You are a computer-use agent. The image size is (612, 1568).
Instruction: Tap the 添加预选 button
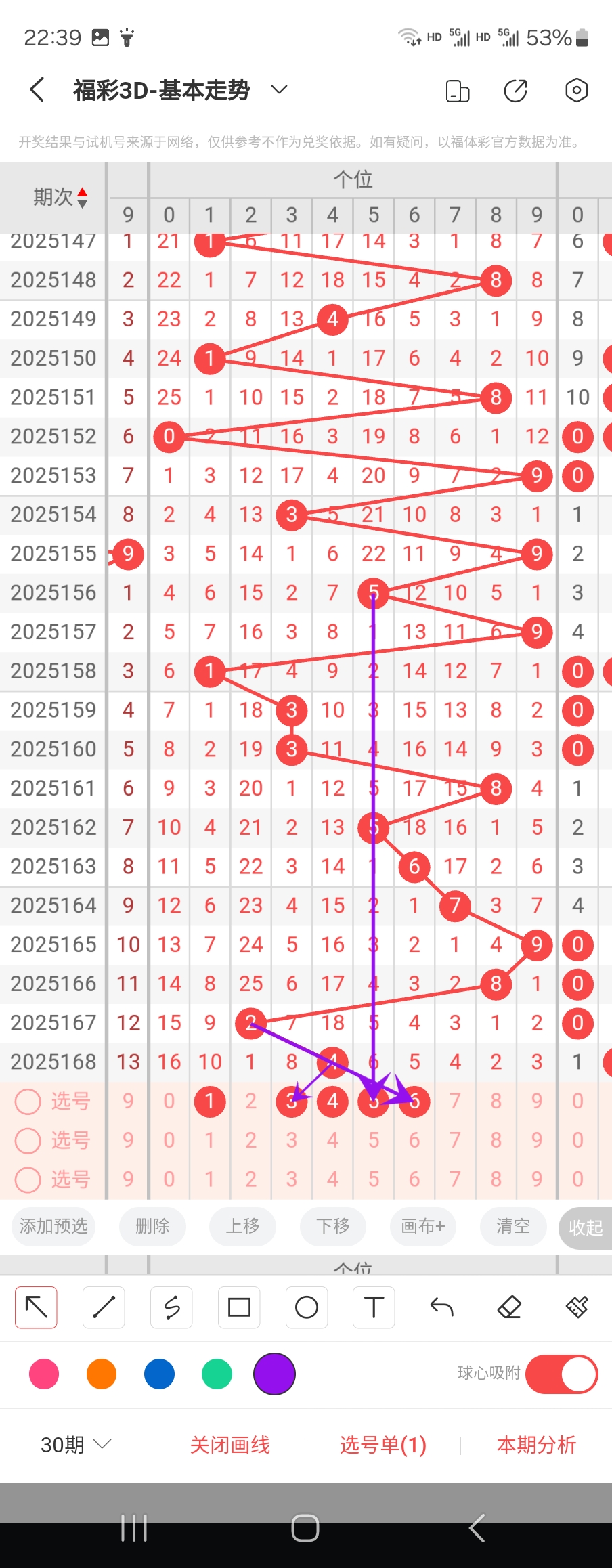(x=53, y=1226)
